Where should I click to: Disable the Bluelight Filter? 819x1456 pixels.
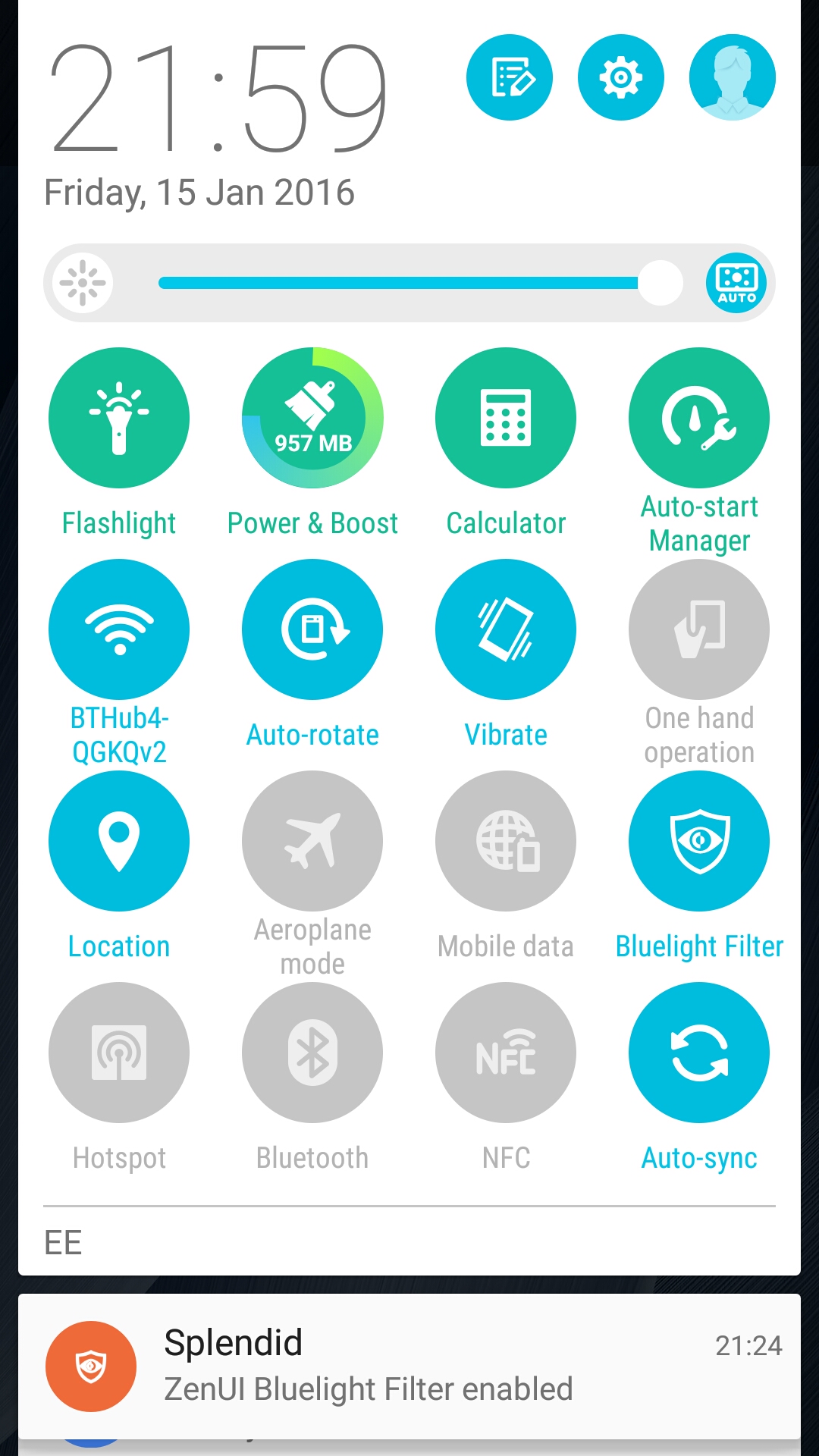tap(699, 841)
